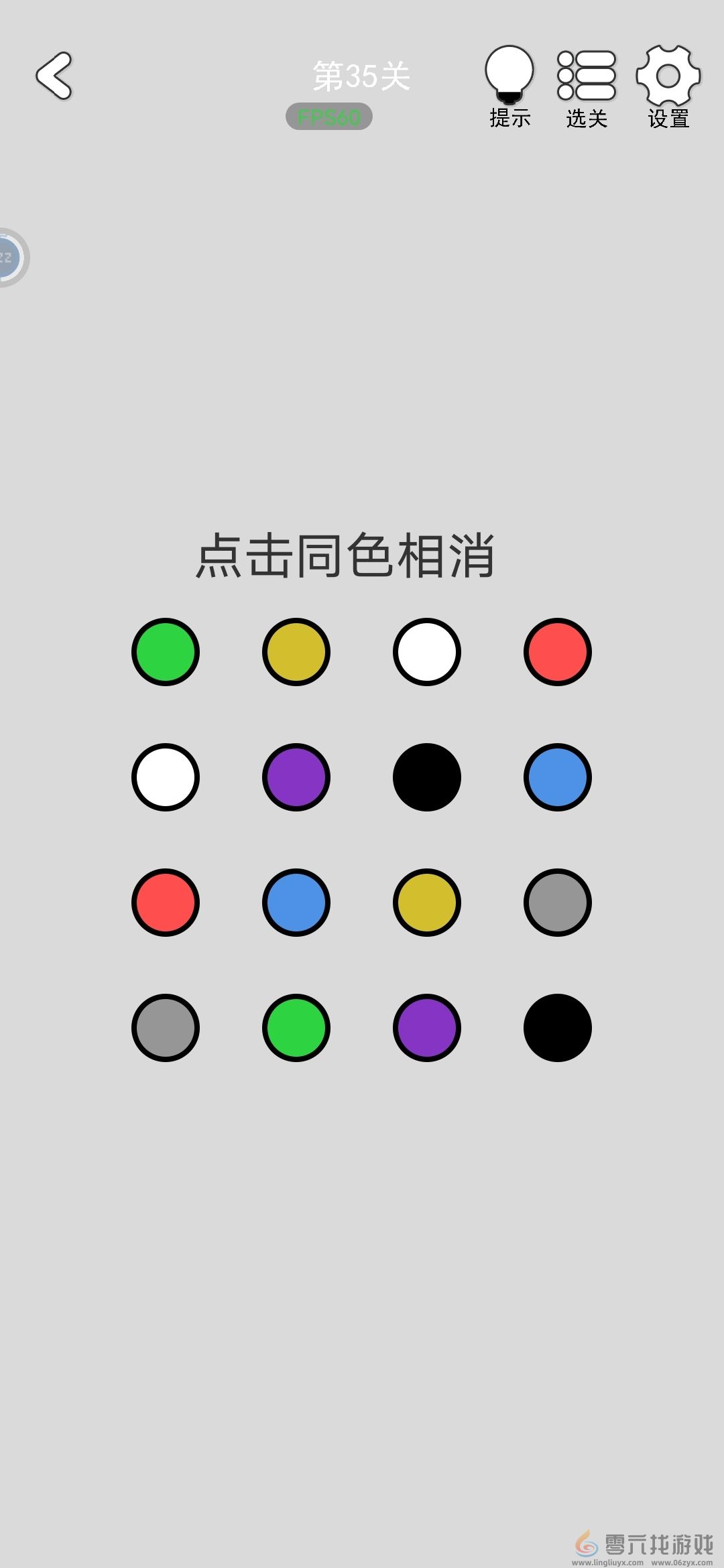Tap the black circle in the bottom row
724x1568 pixels.
click(558, 1027)
